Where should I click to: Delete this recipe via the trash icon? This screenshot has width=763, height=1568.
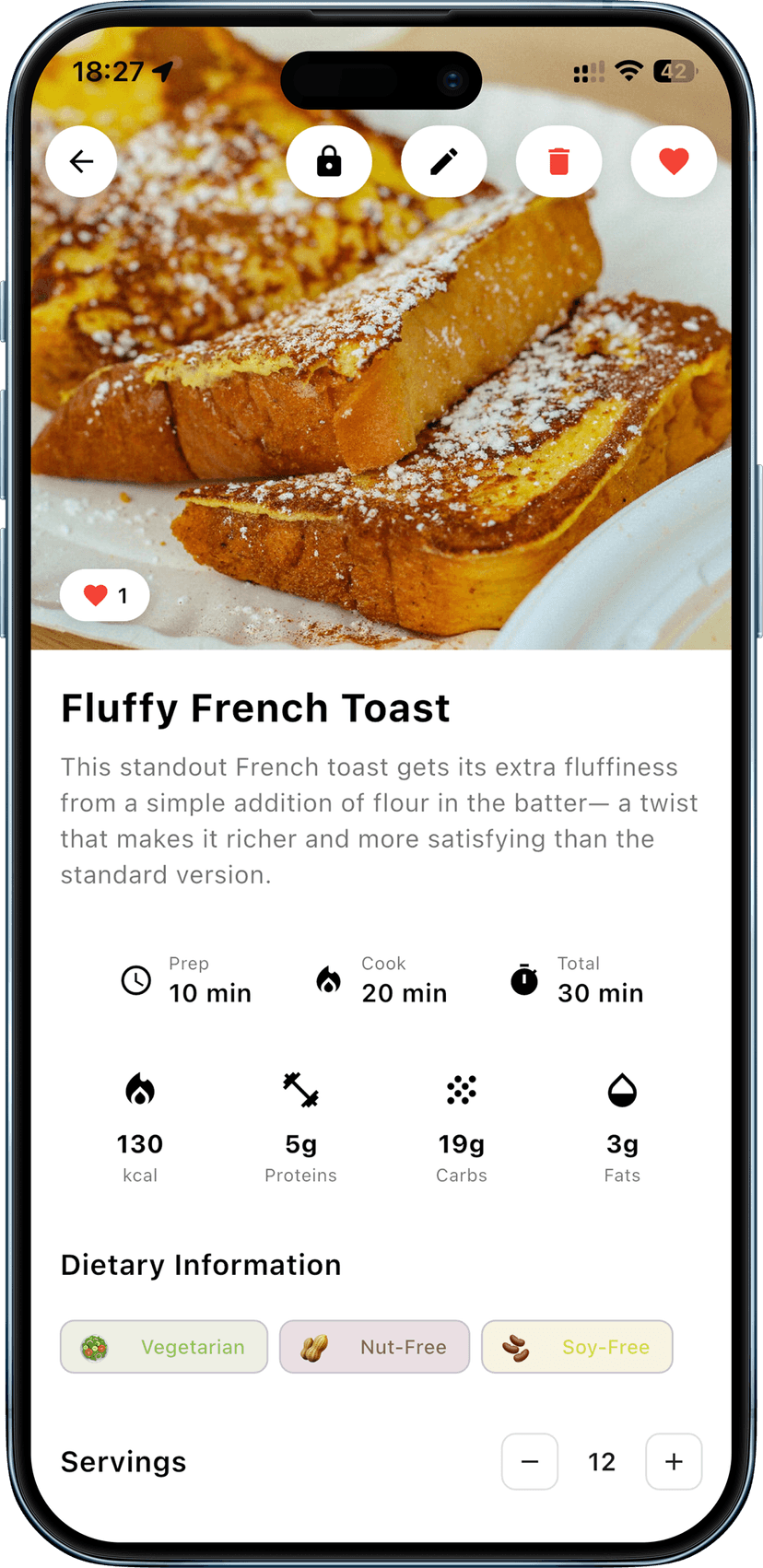(x=558, y=161)
